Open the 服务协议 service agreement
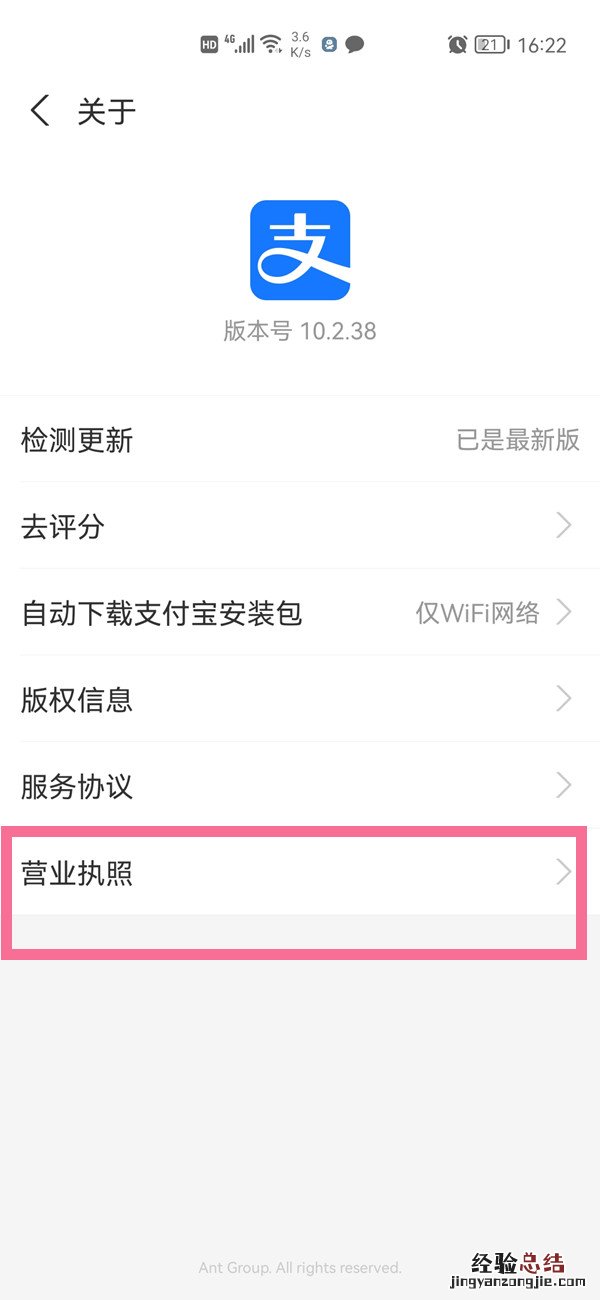 pyautogui.click(x=300, y=786)
